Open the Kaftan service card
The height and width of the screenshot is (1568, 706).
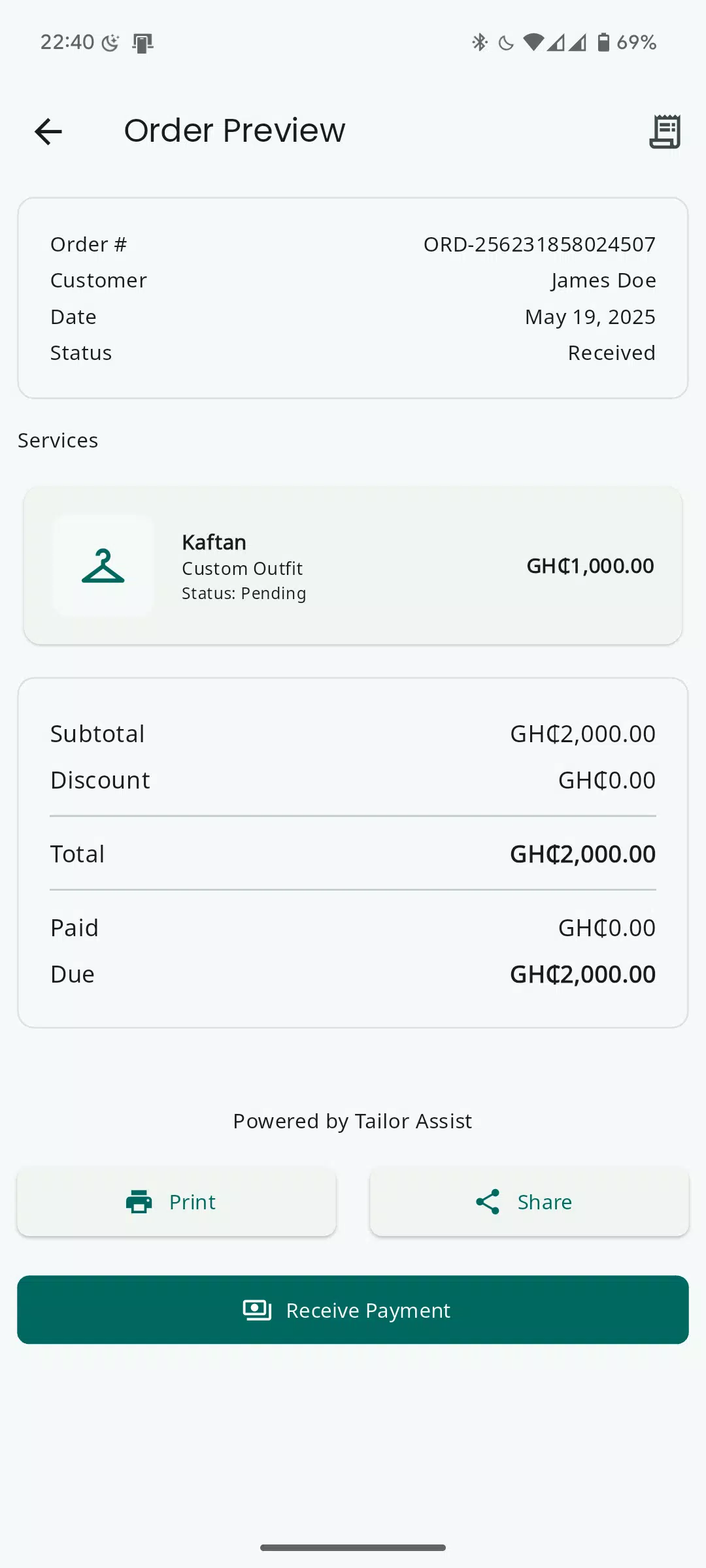tap(353, 566)
